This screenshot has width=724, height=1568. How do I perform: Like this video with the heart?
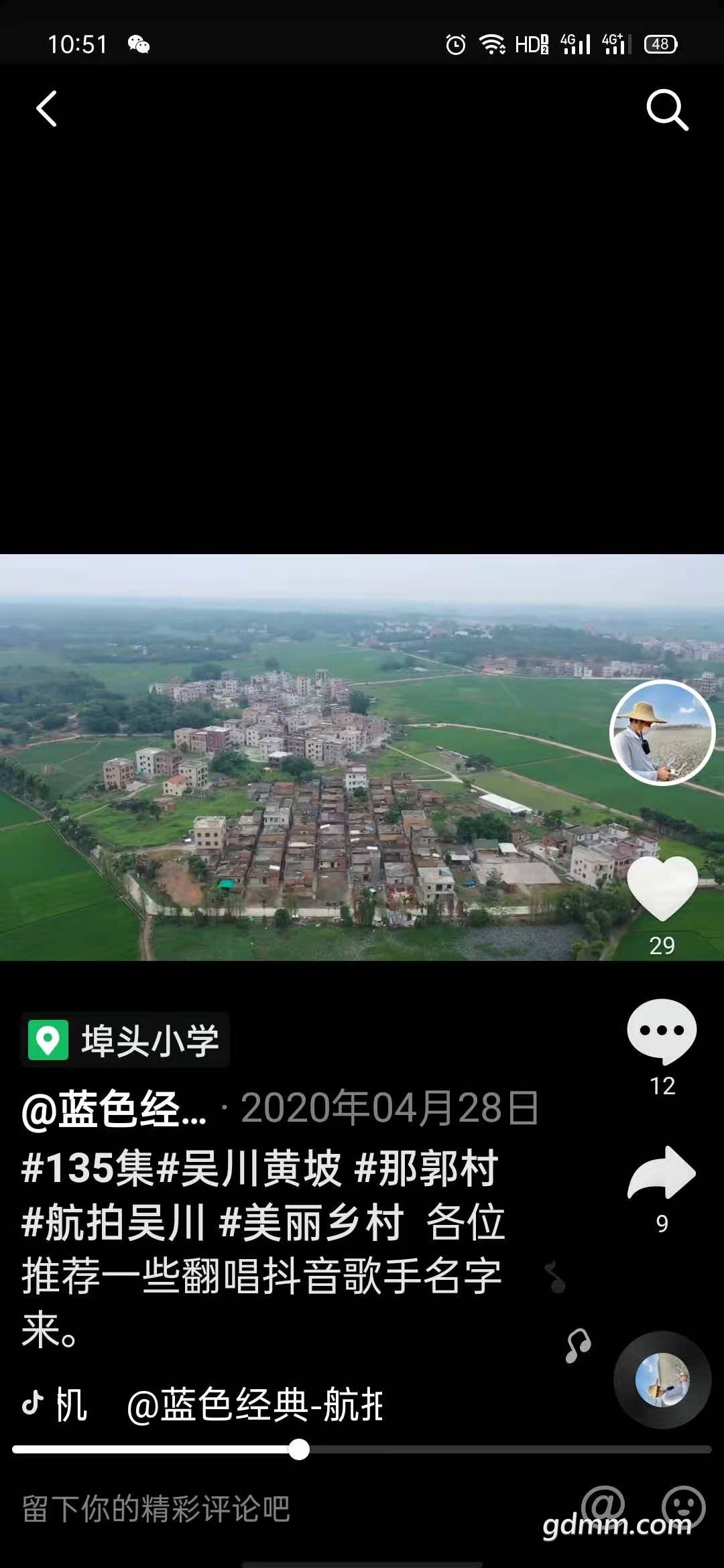(662, 889)
